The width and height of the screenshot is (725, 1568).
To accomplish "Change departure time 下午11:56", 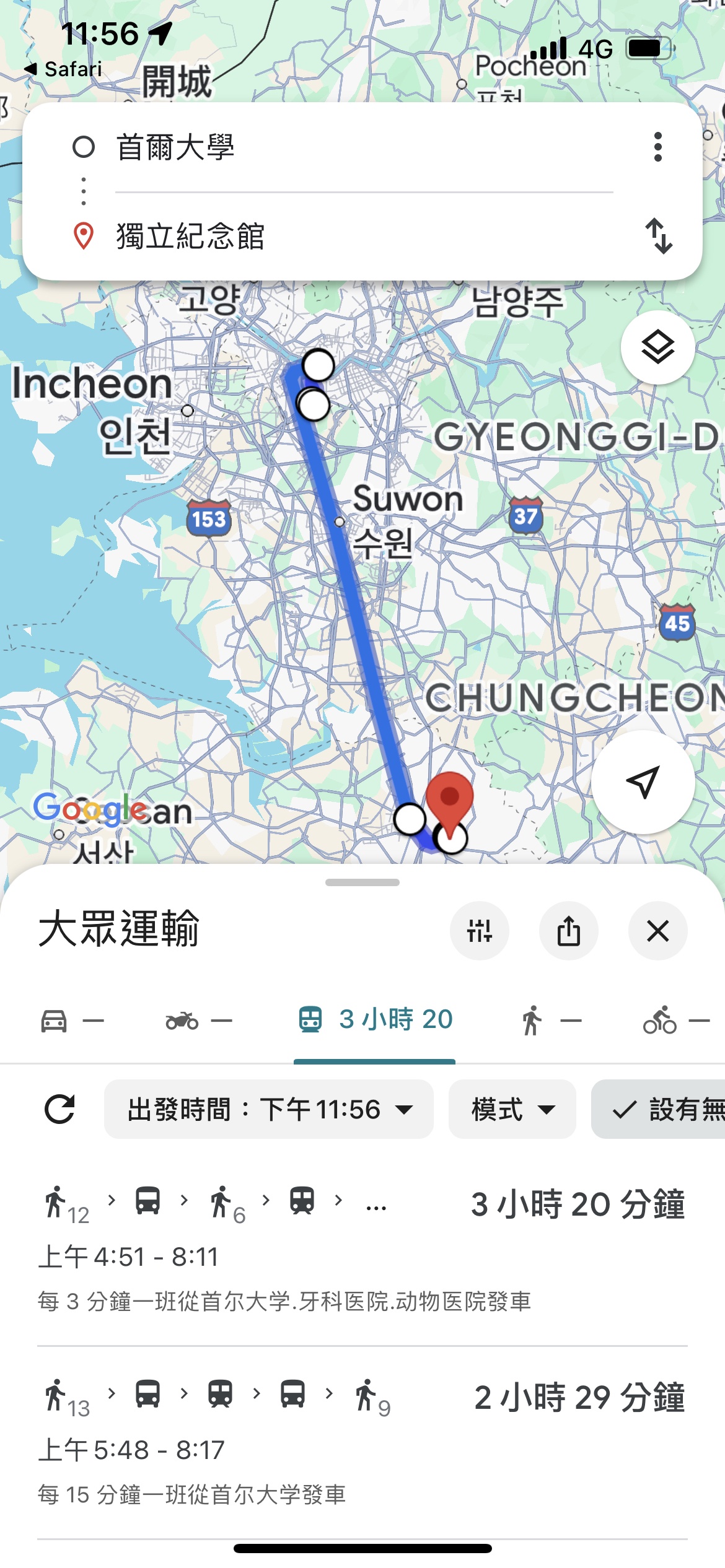I will (x=269, y=1109).
